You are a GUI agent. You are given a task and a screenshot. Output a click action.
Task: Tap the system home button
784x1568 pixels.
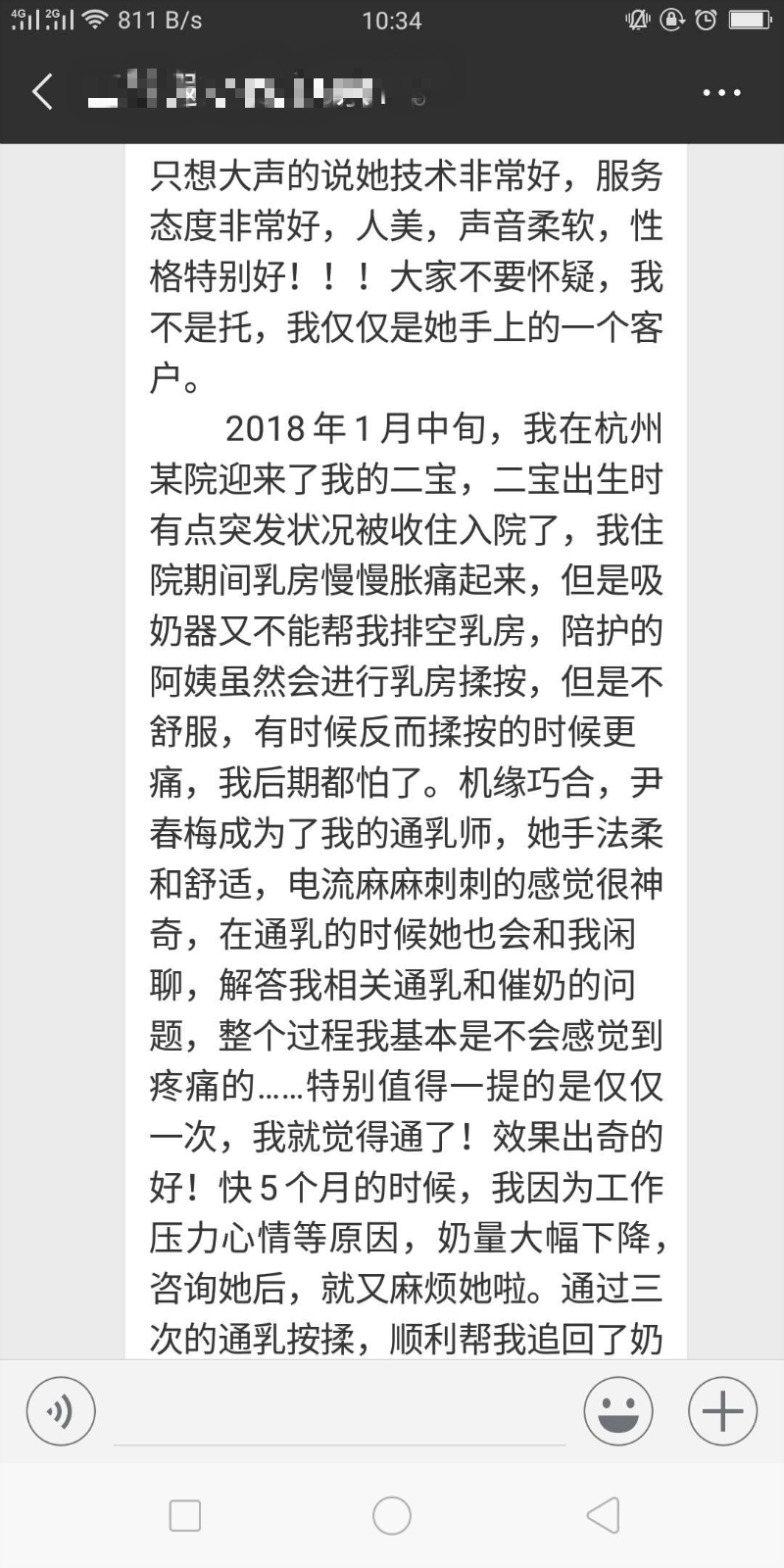(391, 1515)
